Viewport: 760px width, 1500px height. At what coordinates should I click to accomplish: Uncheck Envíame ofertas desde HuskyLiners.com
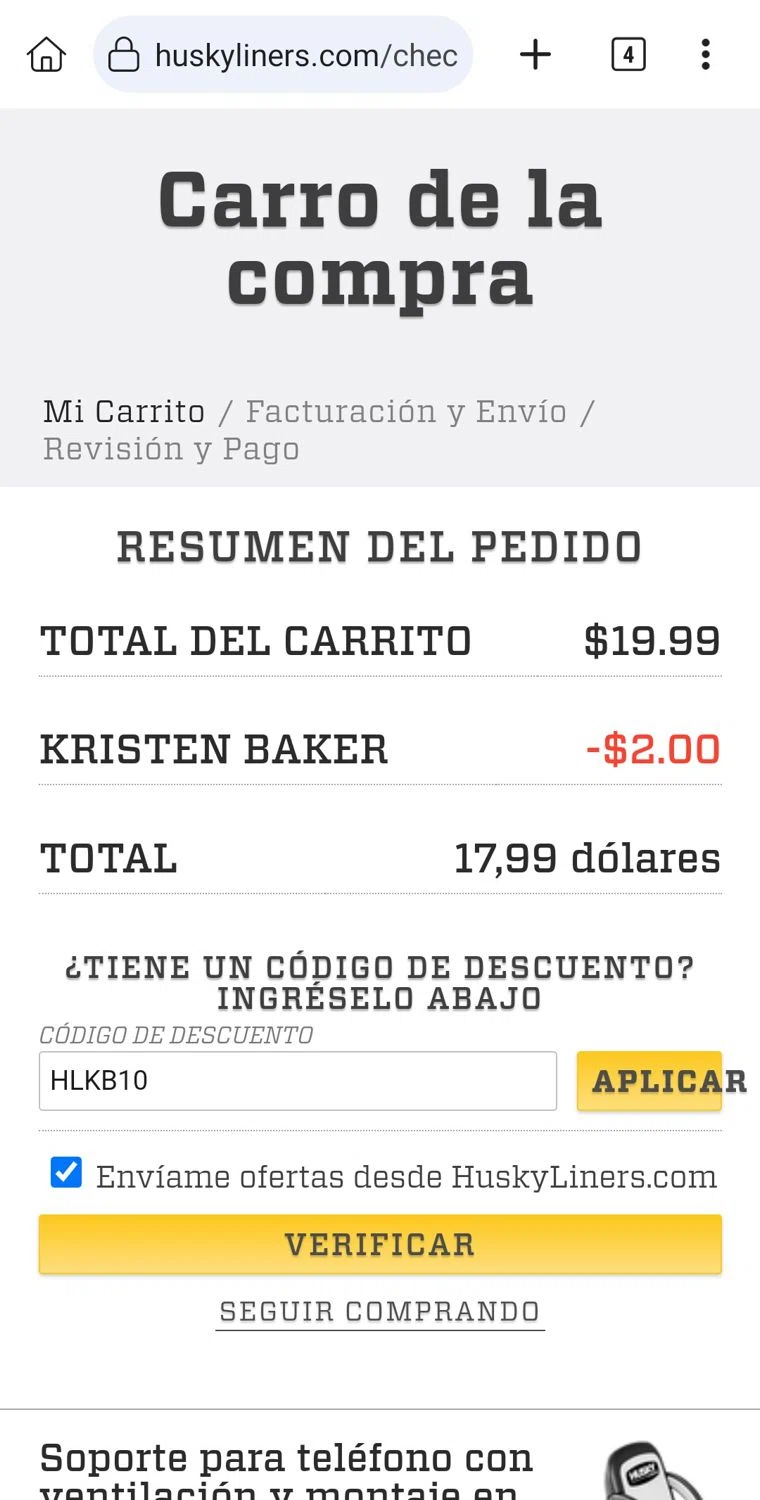pos(66,1172)
